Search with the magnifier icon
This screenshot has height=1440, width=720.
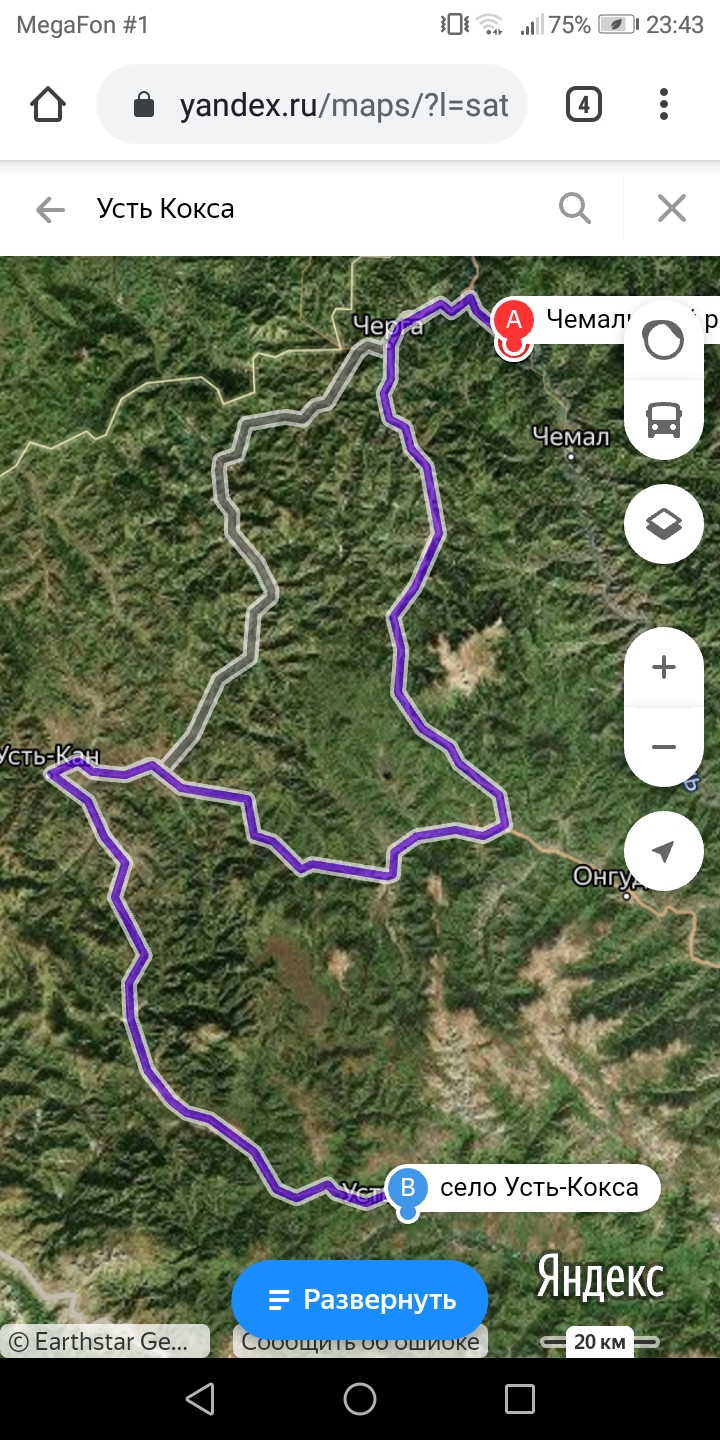575,208
